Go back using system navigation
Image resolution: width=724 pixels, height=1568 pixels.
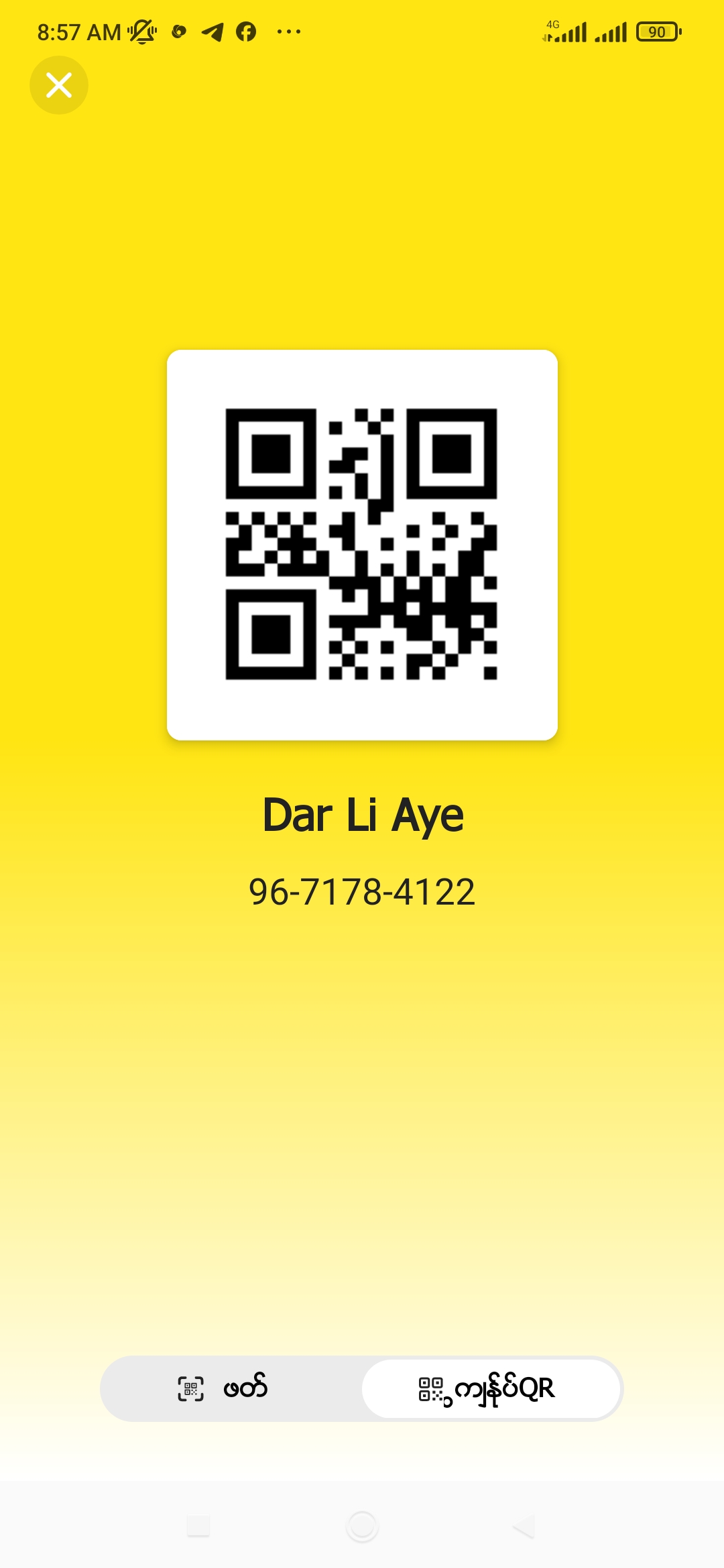pos(524,1526)
